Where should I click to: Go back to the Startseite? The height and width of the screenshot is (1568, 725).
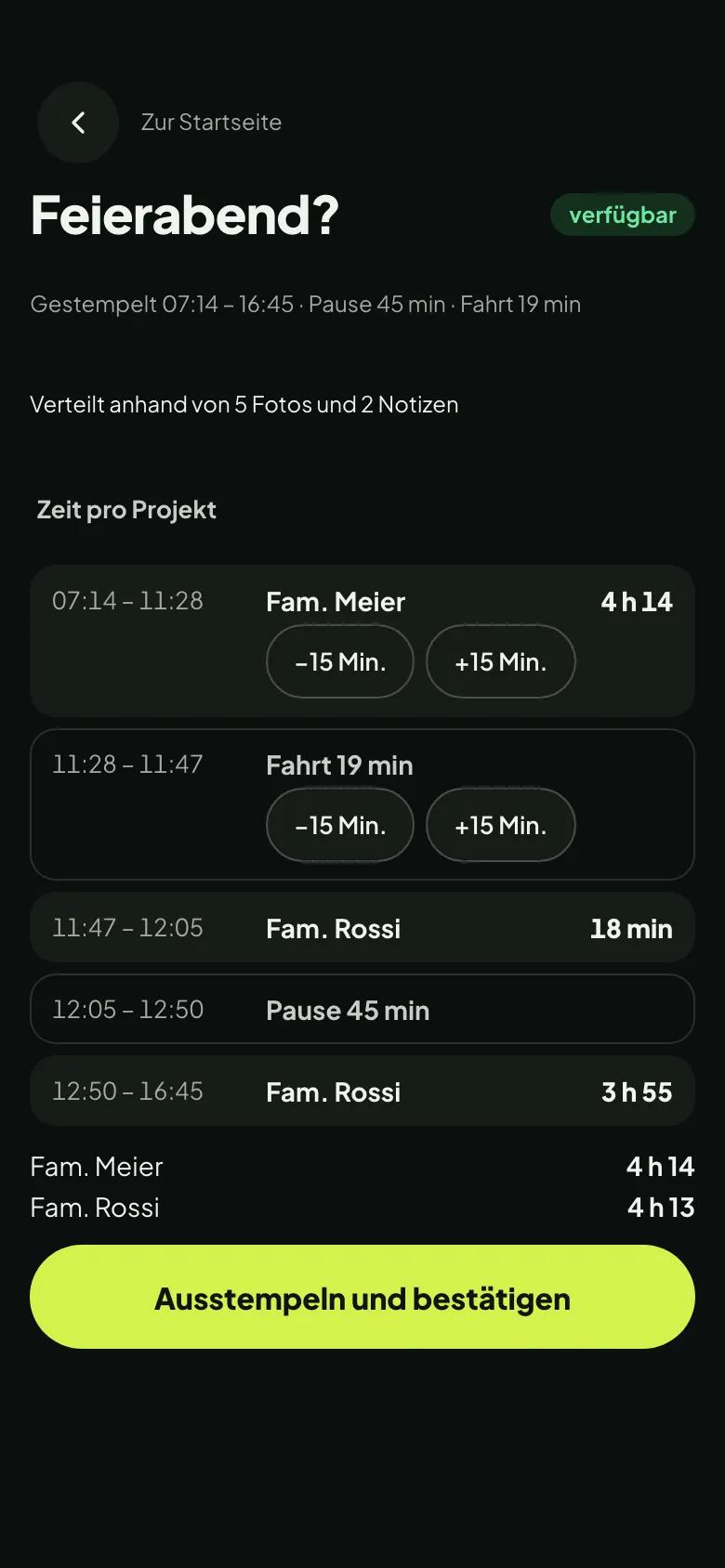(78, 123)
